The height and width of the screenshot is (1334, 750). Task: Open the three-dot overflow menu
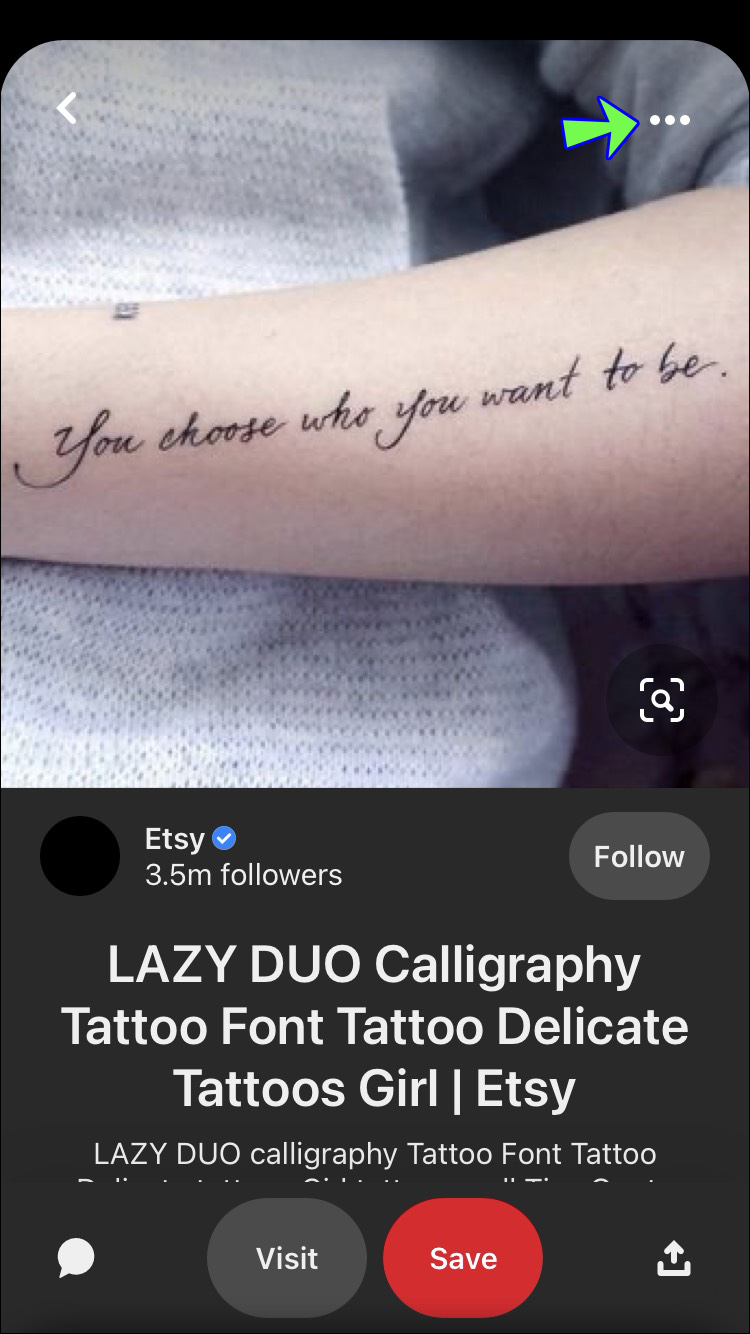[669, 120]
